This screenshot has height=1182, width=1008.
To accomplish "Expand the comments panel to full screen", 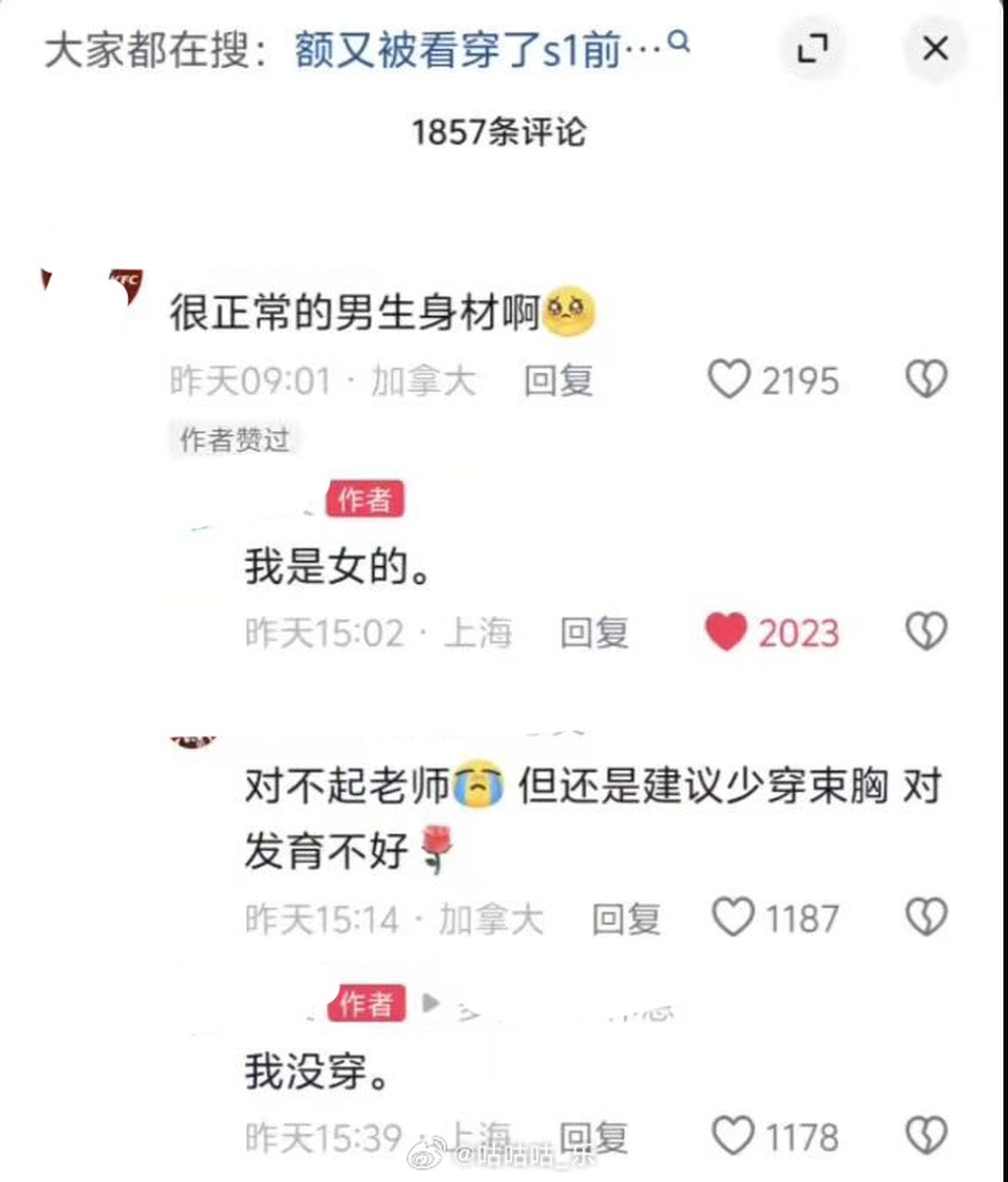I will point(812,48).
